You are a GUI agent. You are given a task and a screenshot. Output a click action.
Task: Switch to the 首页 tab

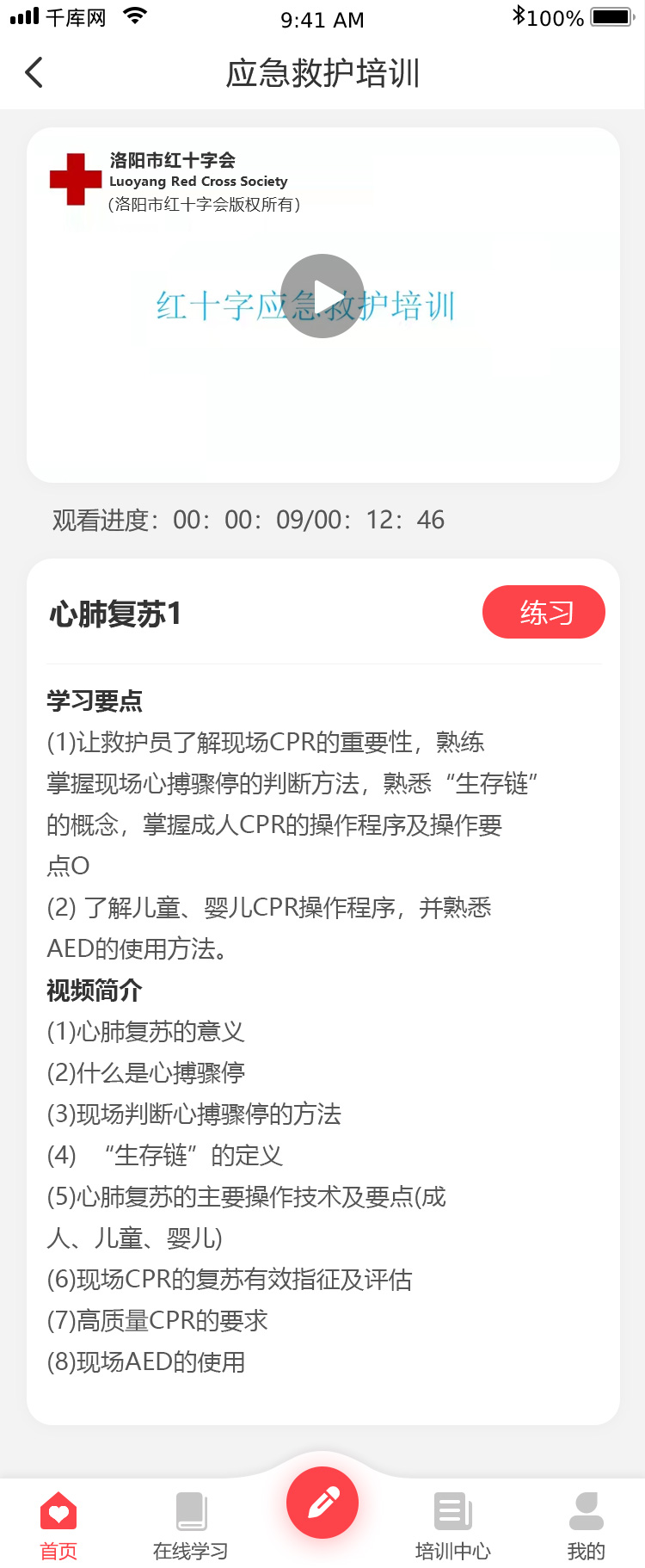pyautogui.click(x=58, y=1527)
